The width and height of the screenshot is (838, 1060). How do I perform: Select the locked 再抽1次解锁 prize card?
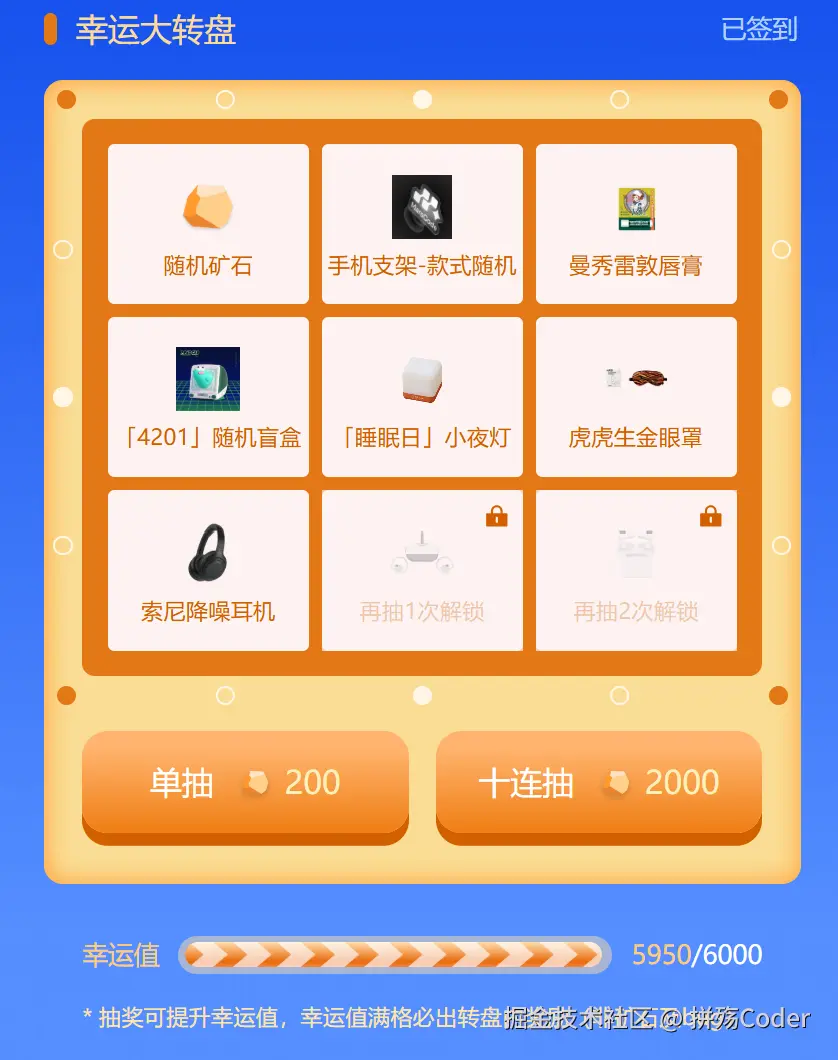421,570
